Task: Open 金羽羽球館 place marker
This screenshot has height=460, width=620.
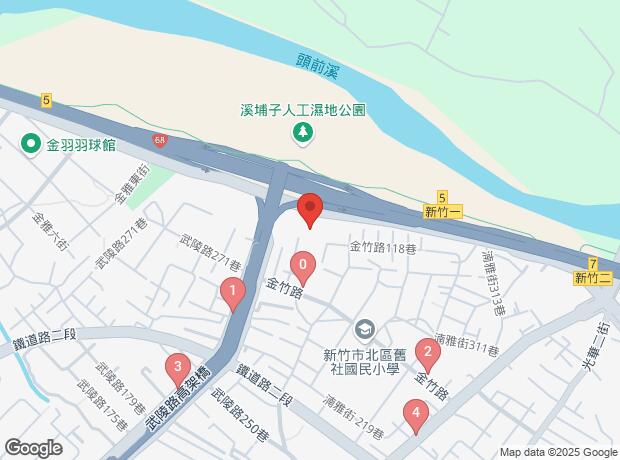Action: tap(31, 144)
